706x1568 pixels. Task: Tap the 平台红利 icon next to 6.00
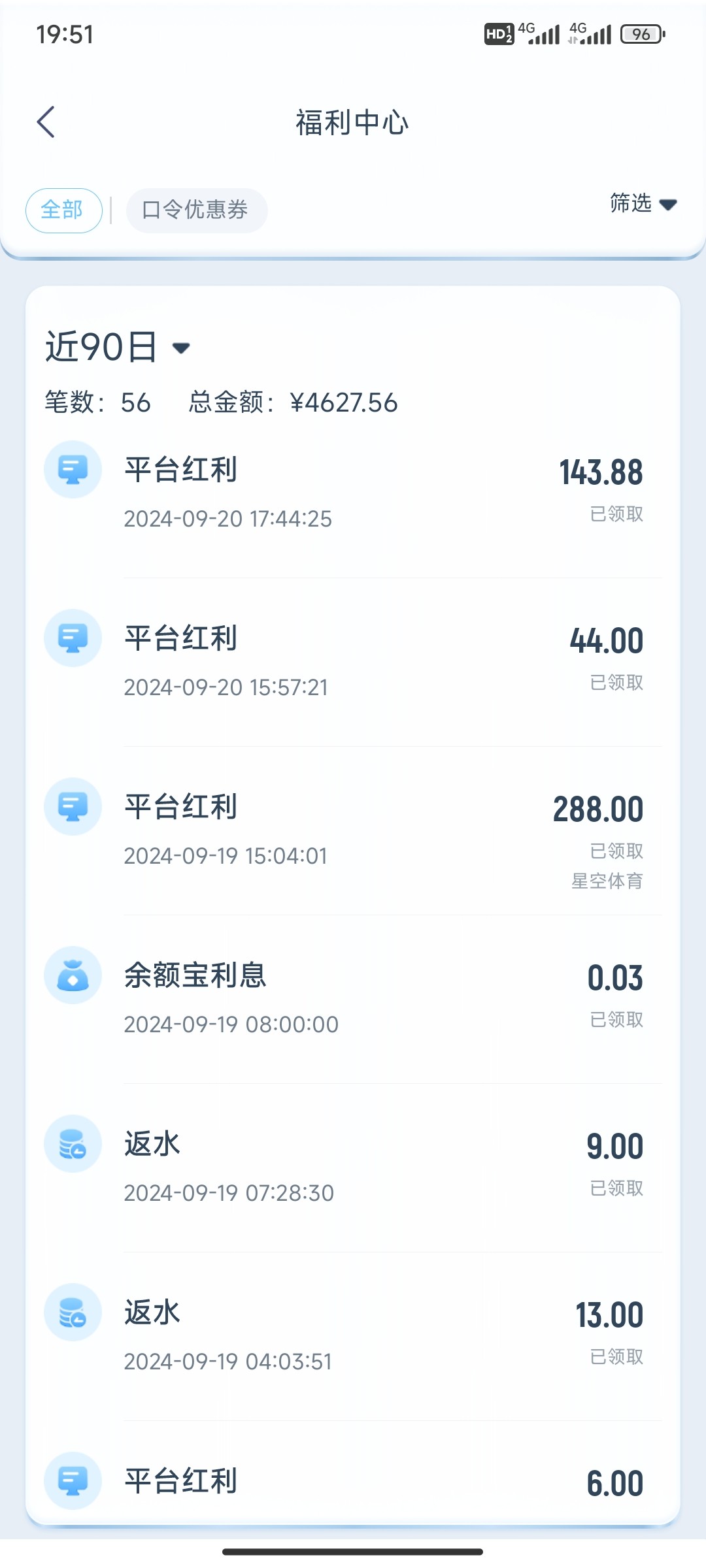73,1480
